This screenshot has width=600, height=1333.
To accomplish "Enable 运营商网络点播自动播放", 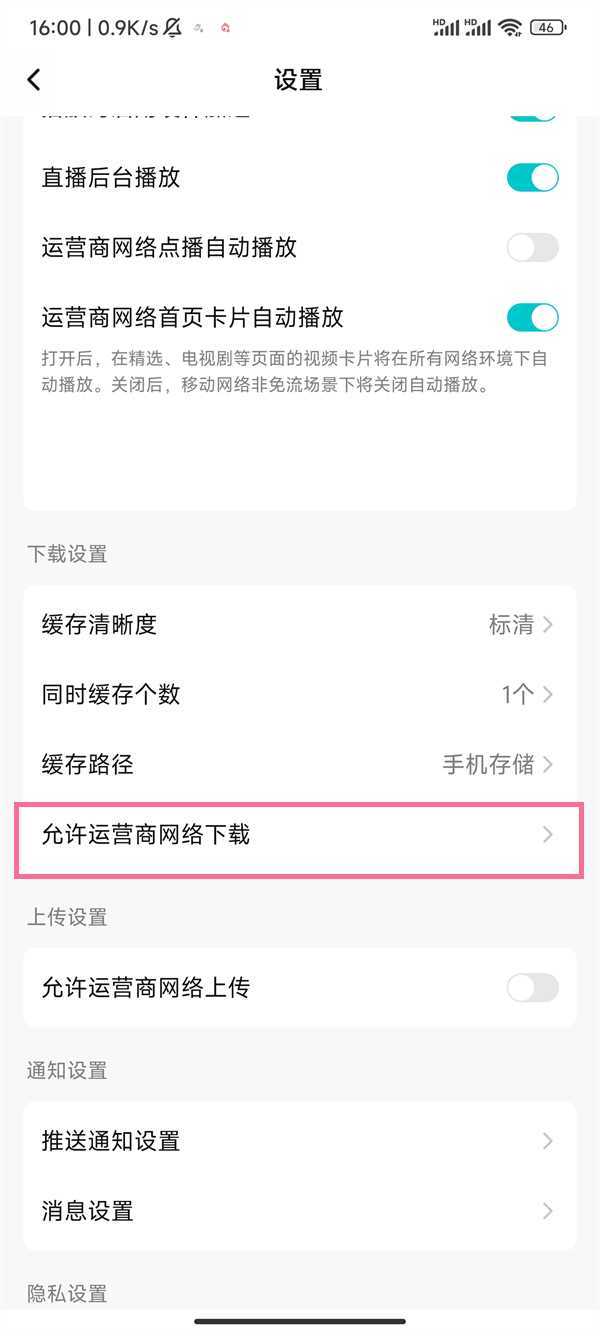I will (532, 248).
